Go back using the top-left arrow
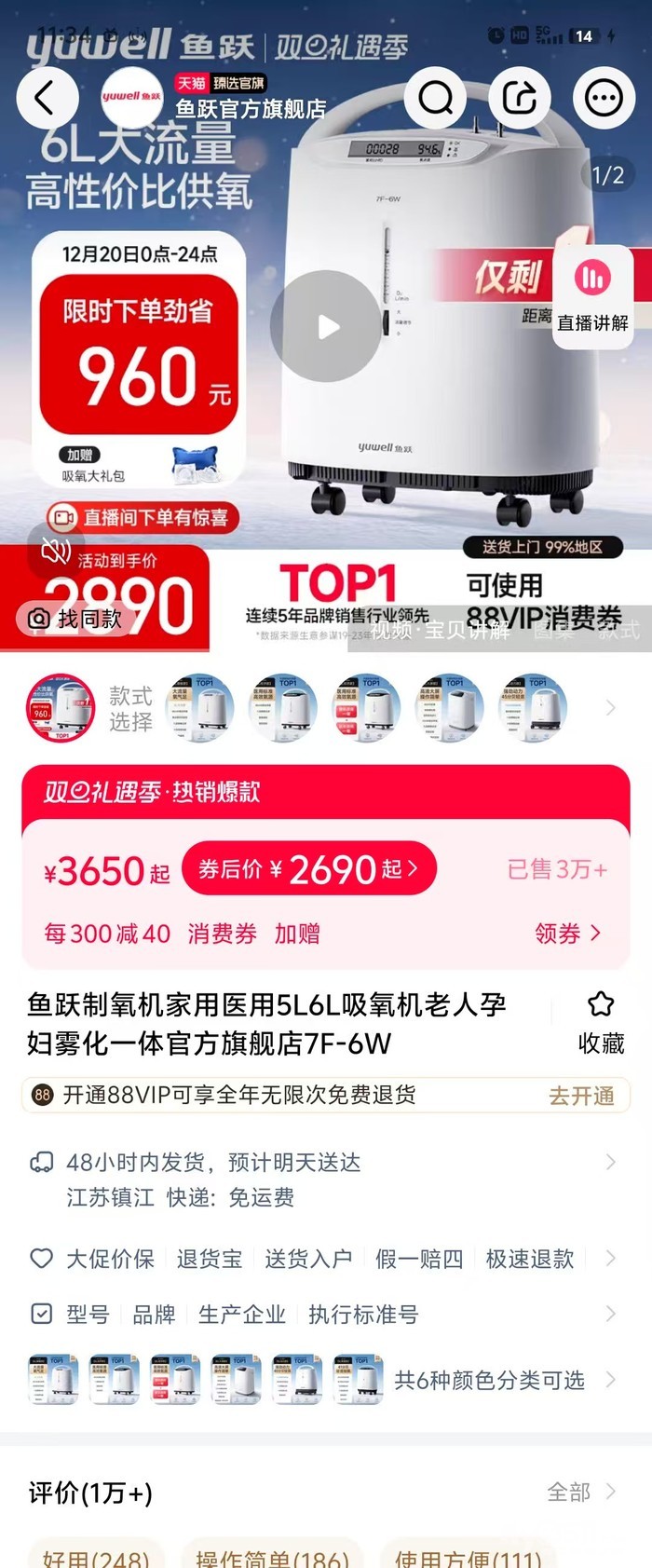This screenshot has width=652, height=1568. 44,97
